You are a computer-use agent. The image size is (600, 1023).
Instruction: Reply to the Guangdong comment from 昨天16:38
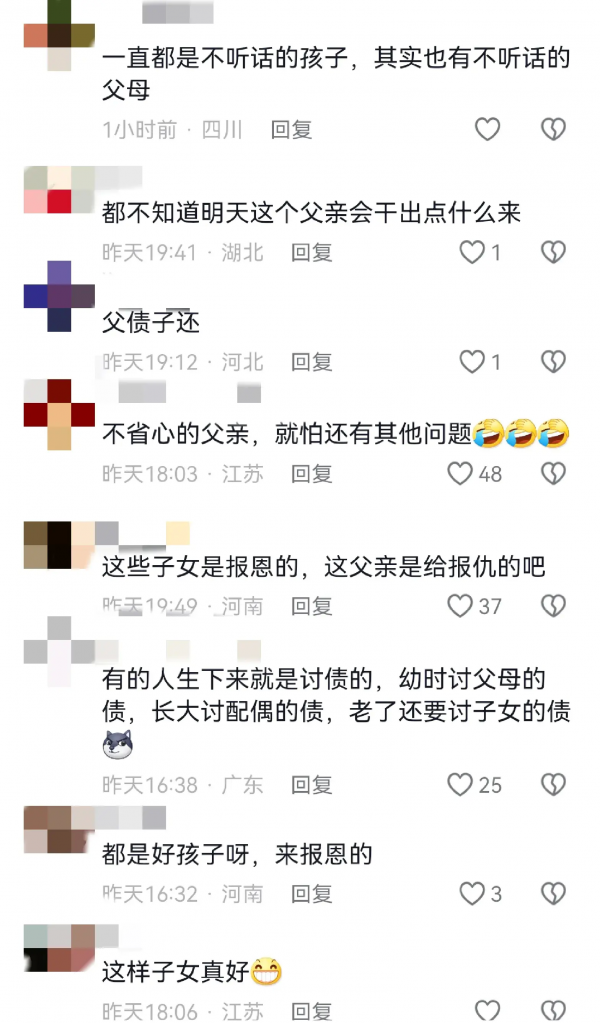point(312,784)
